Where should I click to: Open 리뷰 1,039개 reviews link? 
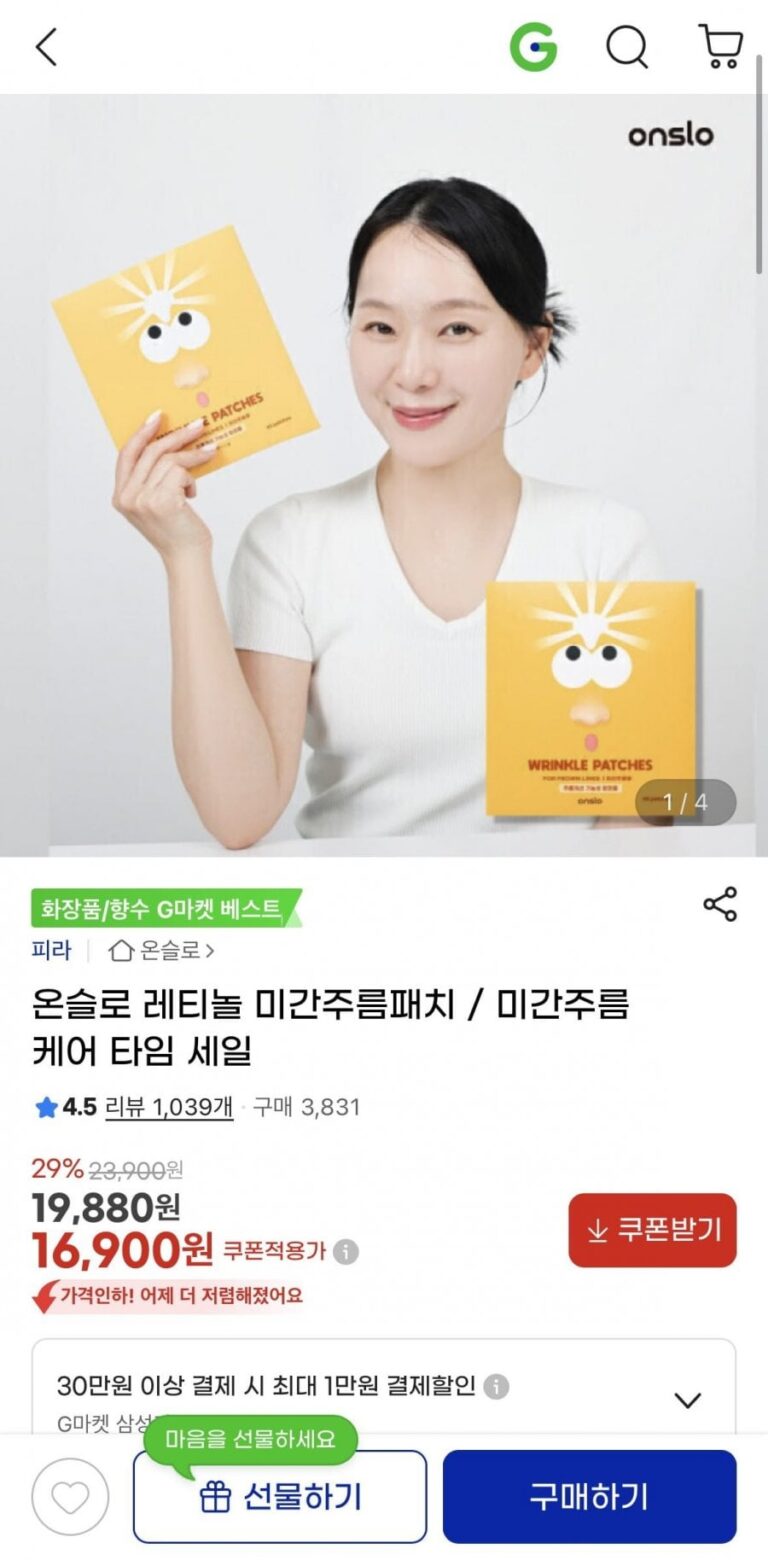pyautogui.click(x=168, y=1106)
